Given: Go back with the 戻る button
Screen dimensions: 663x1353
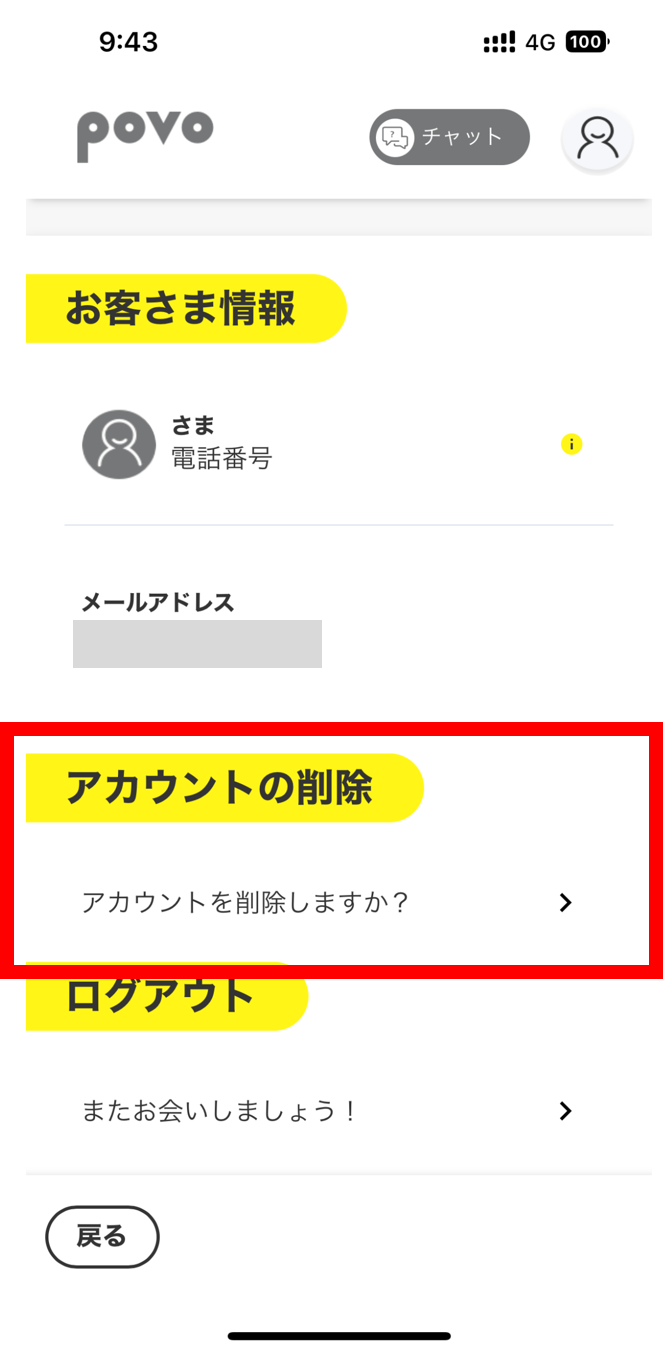Looking at the screenshot, I should pyautogui.click(x=102, y=1237).
